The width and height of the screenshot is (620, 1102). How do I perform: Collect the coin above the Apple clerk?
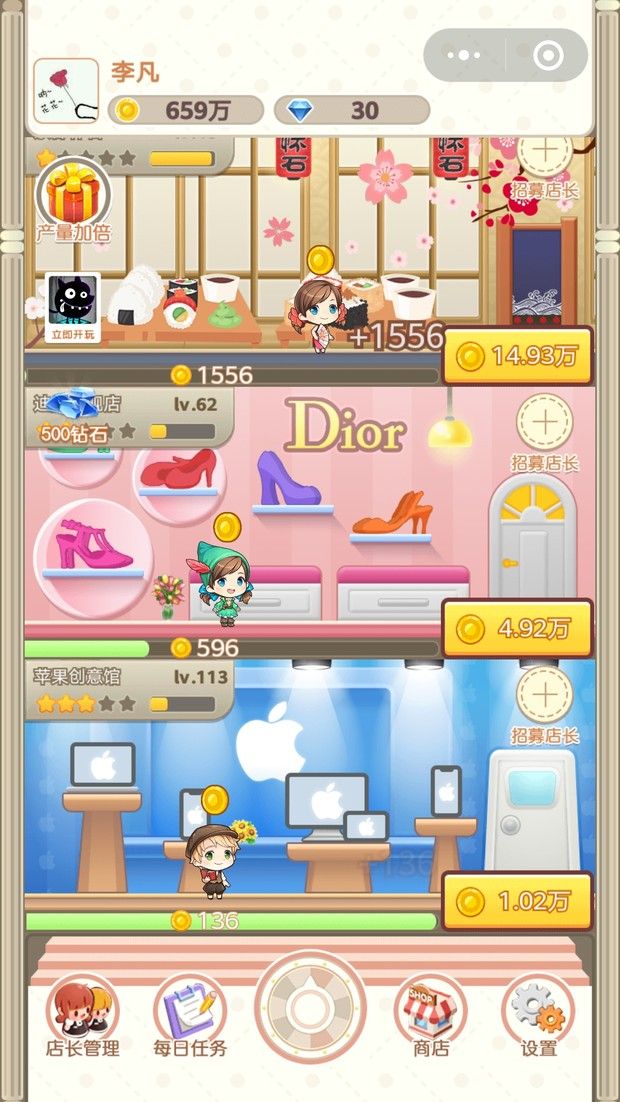point(215,800)
